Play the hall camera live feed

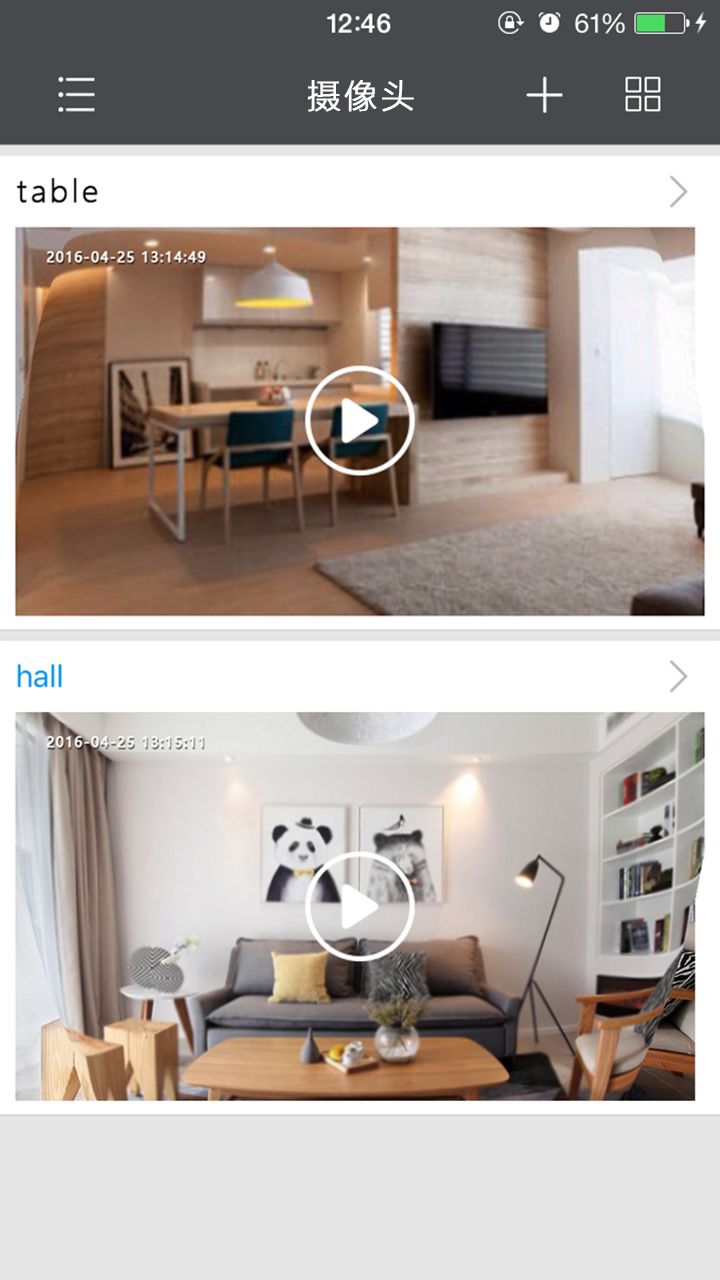pos(359,906)
